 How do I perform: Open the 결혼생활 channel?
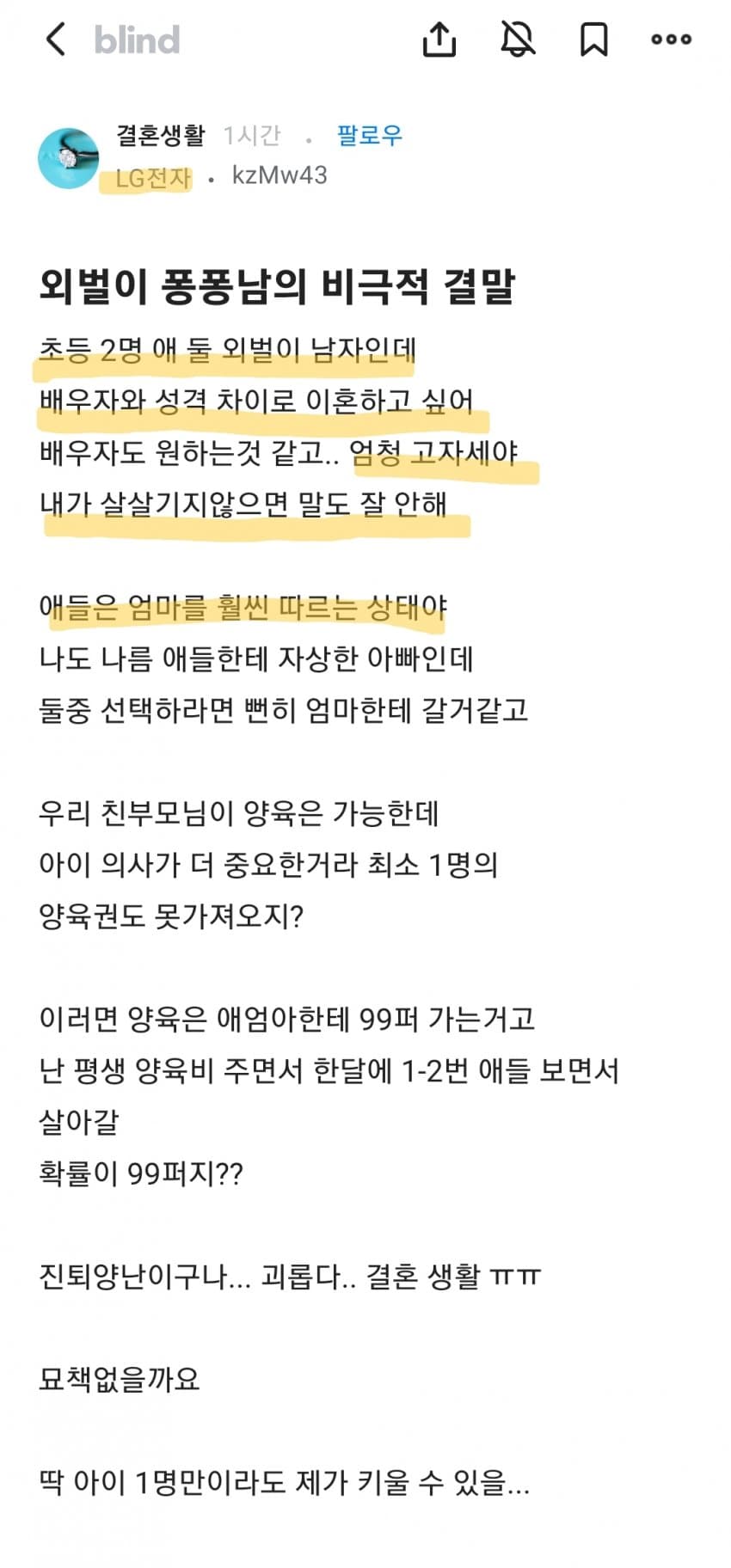pos(161,135)
